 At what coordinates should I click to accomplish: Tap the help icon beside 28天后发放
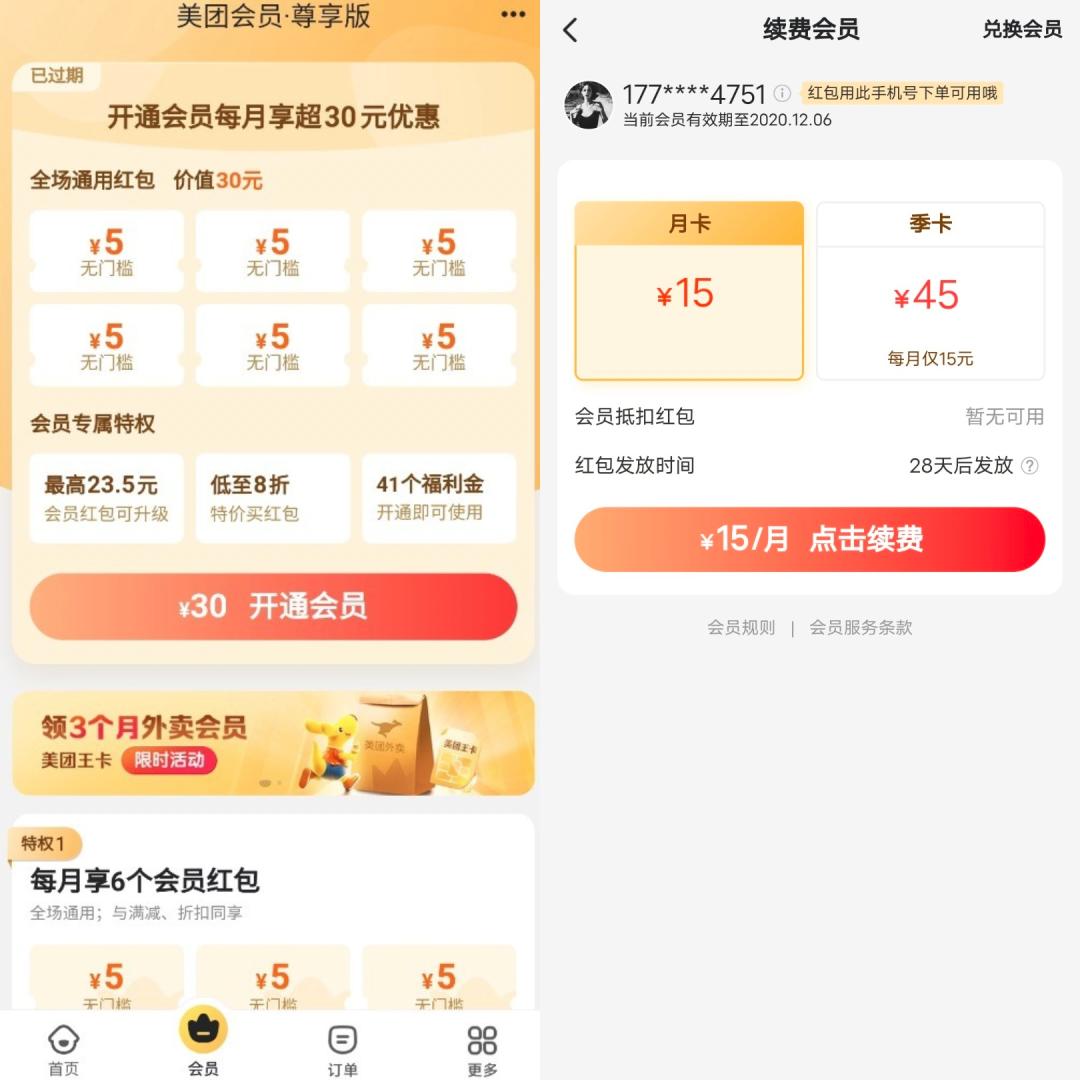pos(1029,466)
